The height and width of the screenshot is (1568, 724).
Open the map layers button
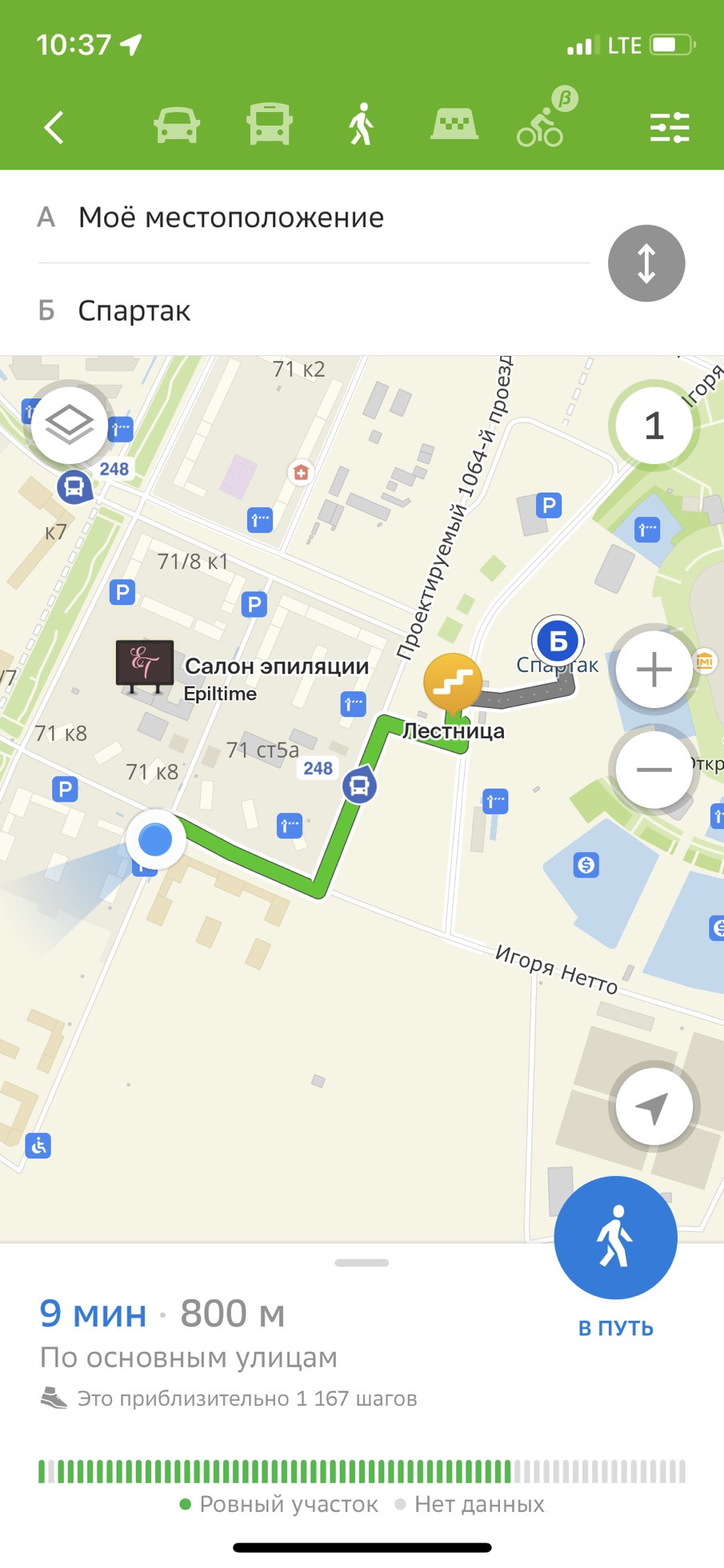(x=70, y=423)
